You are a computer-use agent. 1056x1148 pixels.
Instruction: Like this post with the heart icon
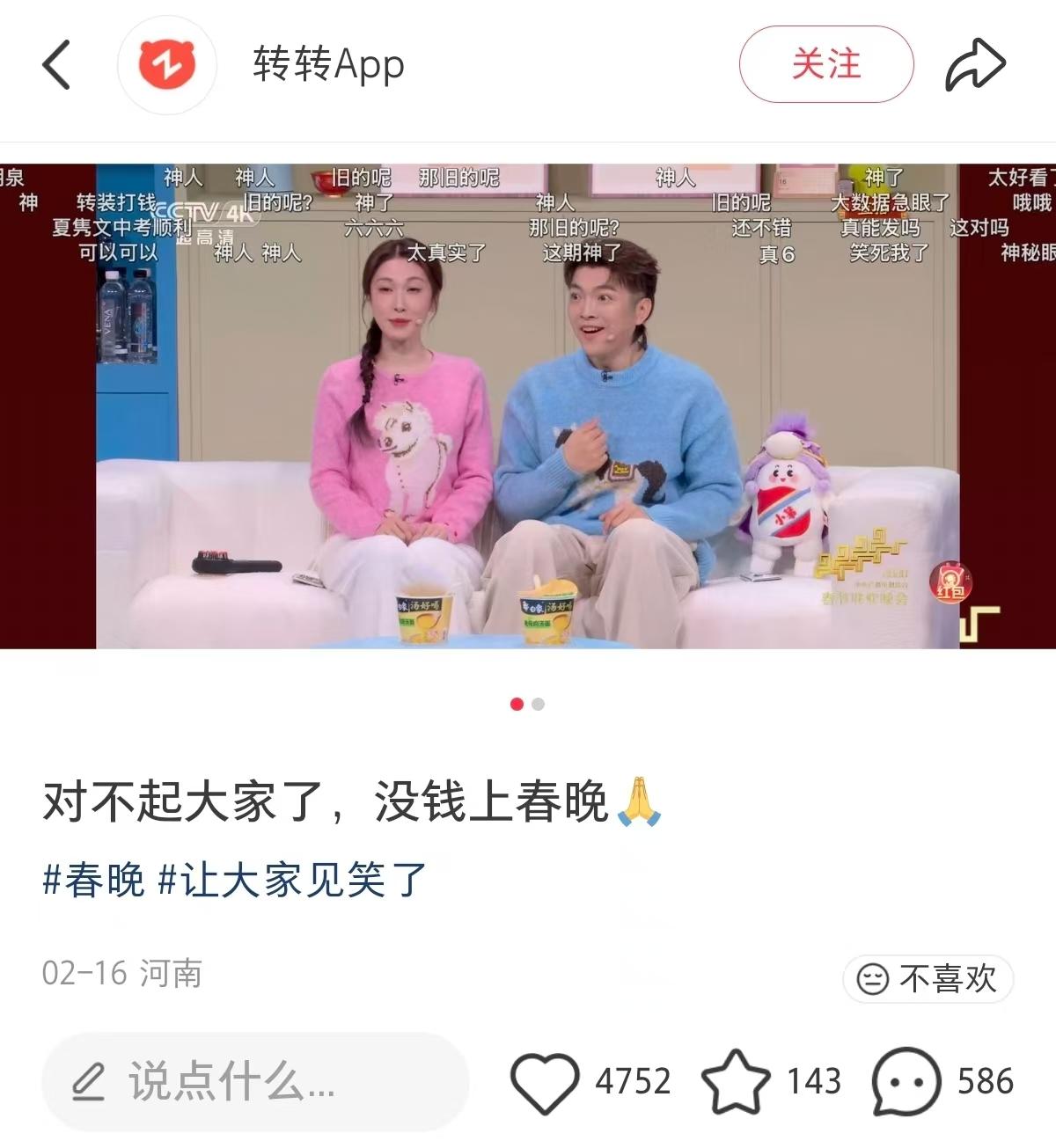(545, 1081)
